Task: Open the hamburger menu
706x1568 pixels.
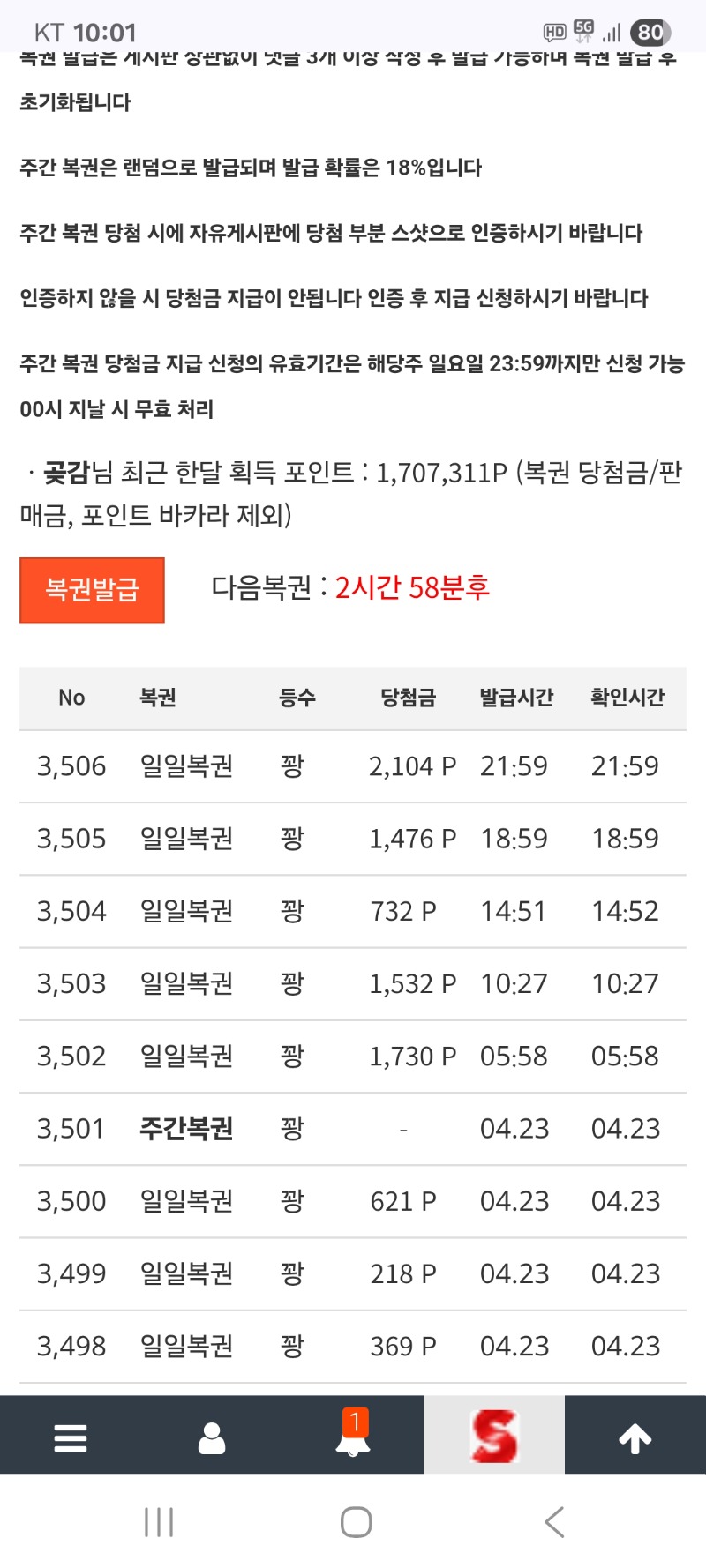Action: [x=71, y=1437]
